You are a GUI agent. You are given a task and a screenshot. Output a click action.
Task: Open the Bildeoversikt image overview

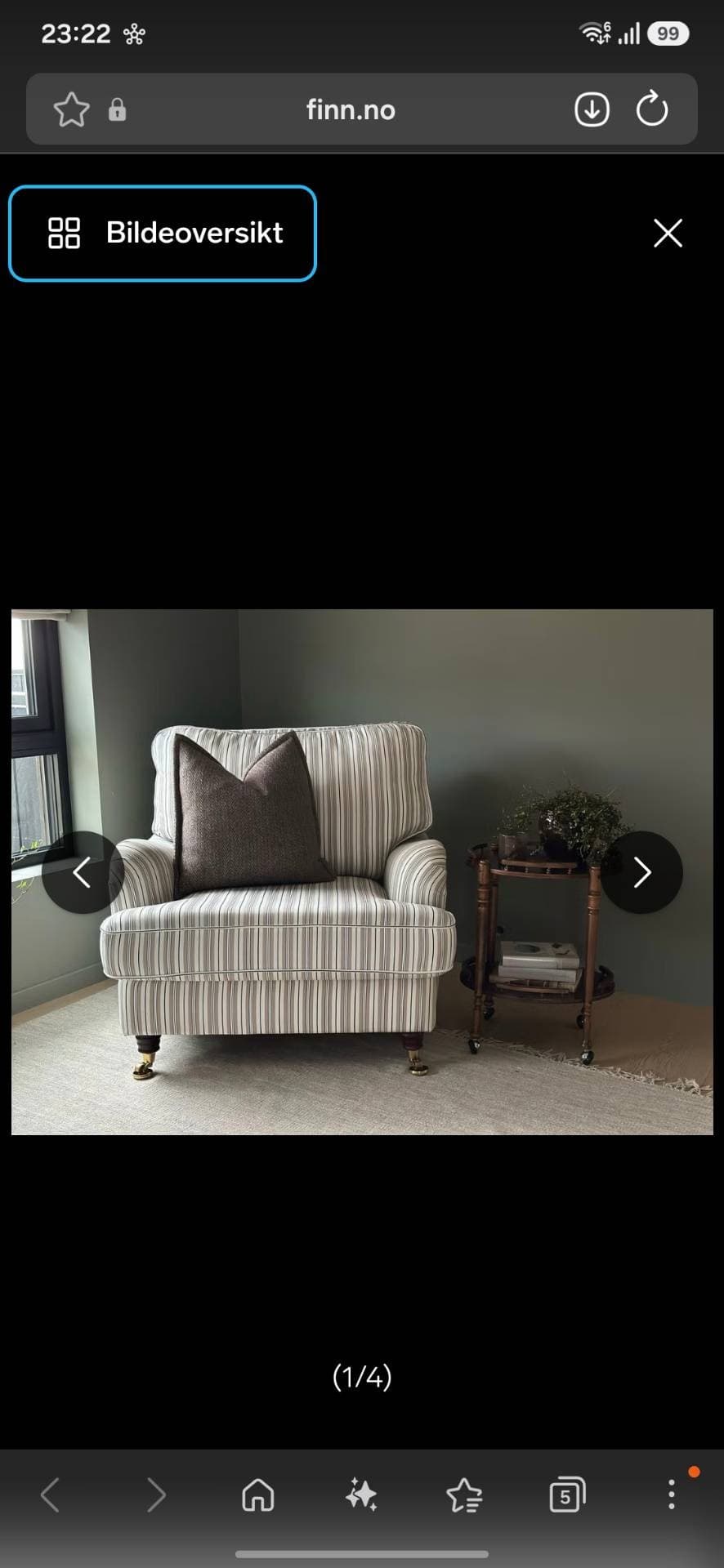point(163,234)
